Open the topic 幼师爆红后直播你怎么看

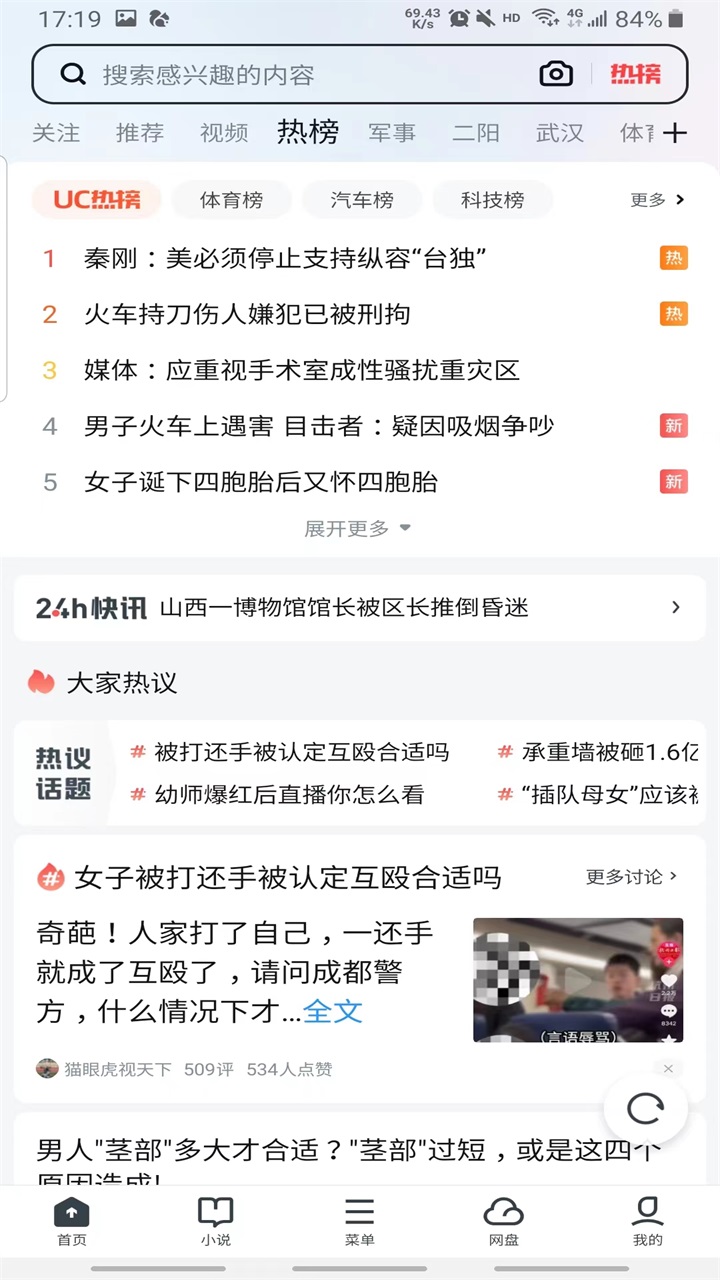tap(289, 794)
